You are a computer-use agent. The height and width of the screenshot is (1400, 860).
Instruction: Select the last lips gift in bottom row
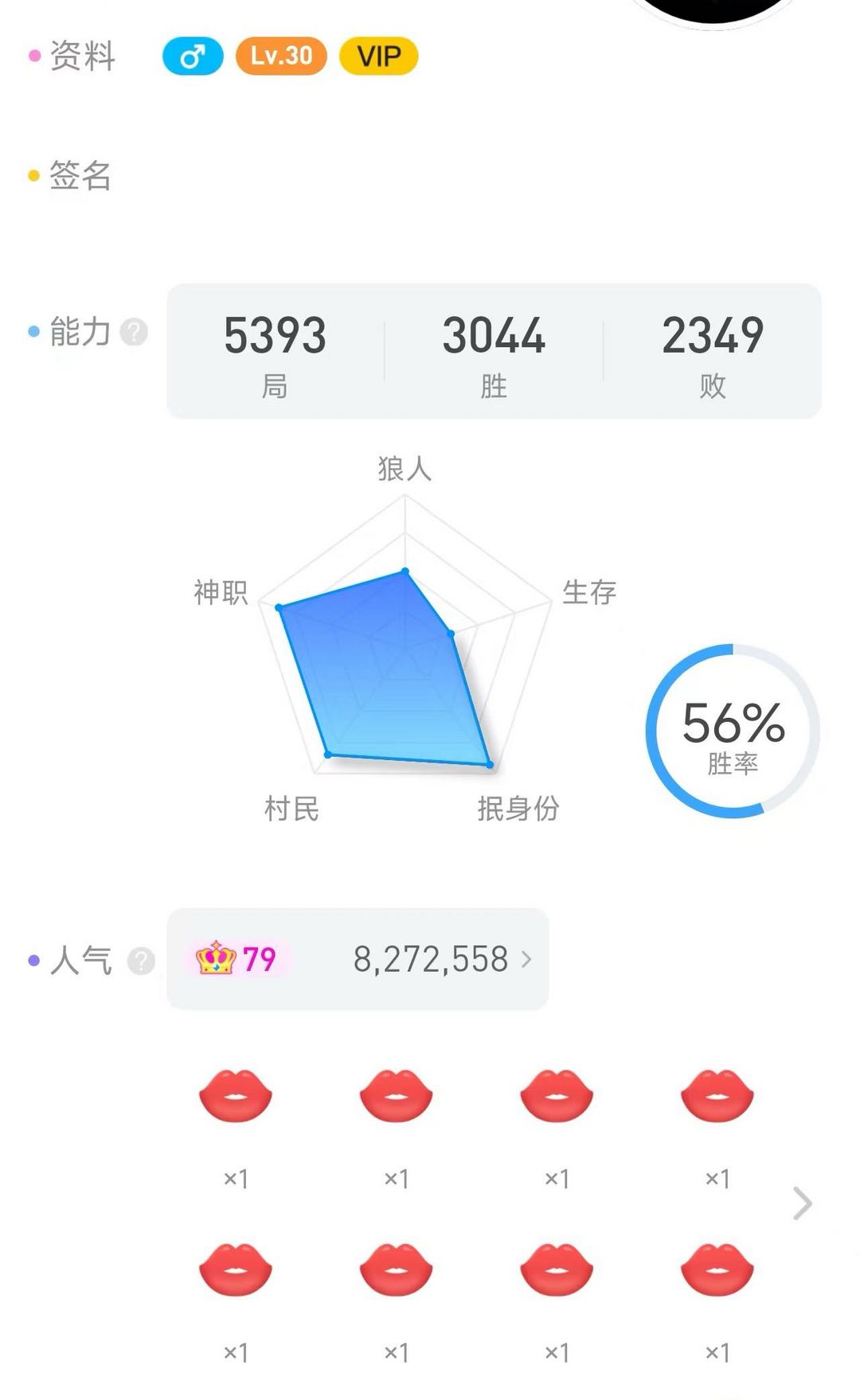[x=718, y=1268]
